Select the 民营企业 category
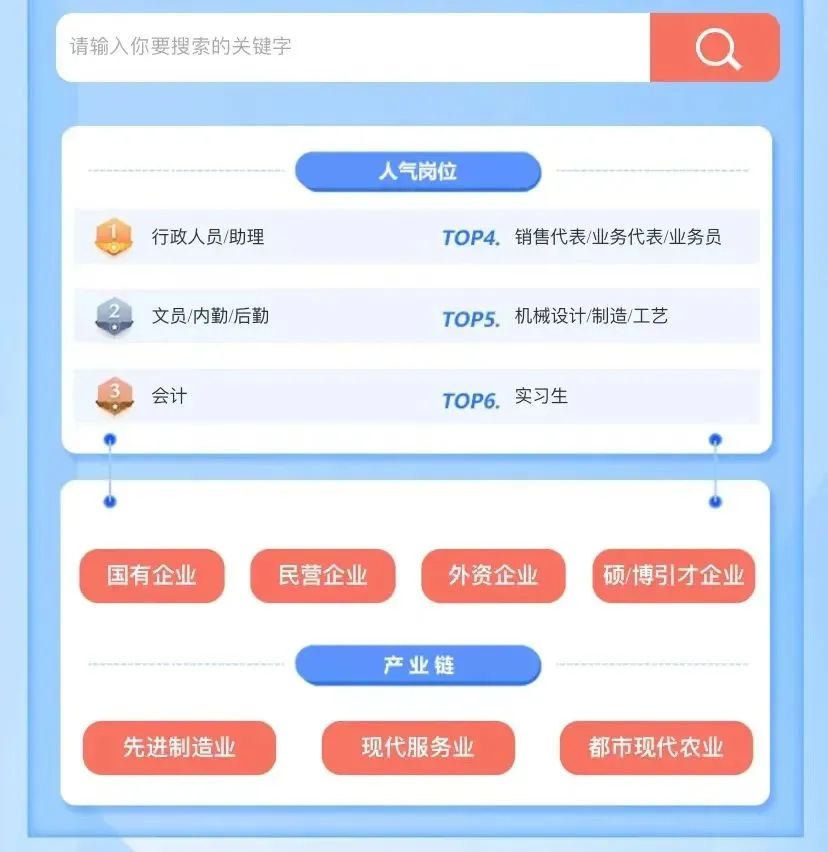The image size is (828, 852). [x=323, y=575]
